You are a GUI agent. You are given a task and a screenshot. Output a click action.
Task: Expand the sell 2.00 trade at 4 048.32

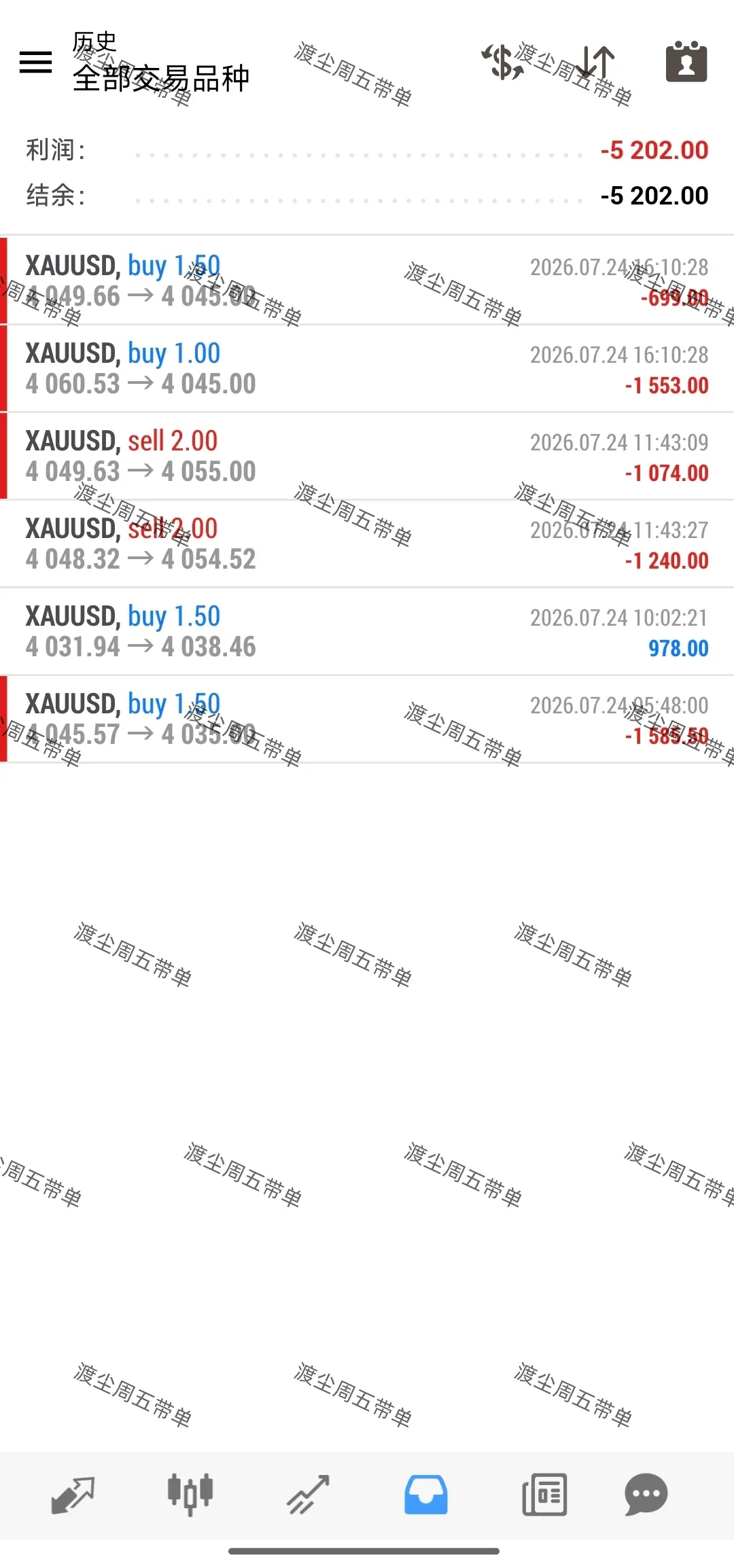point(367,544)
